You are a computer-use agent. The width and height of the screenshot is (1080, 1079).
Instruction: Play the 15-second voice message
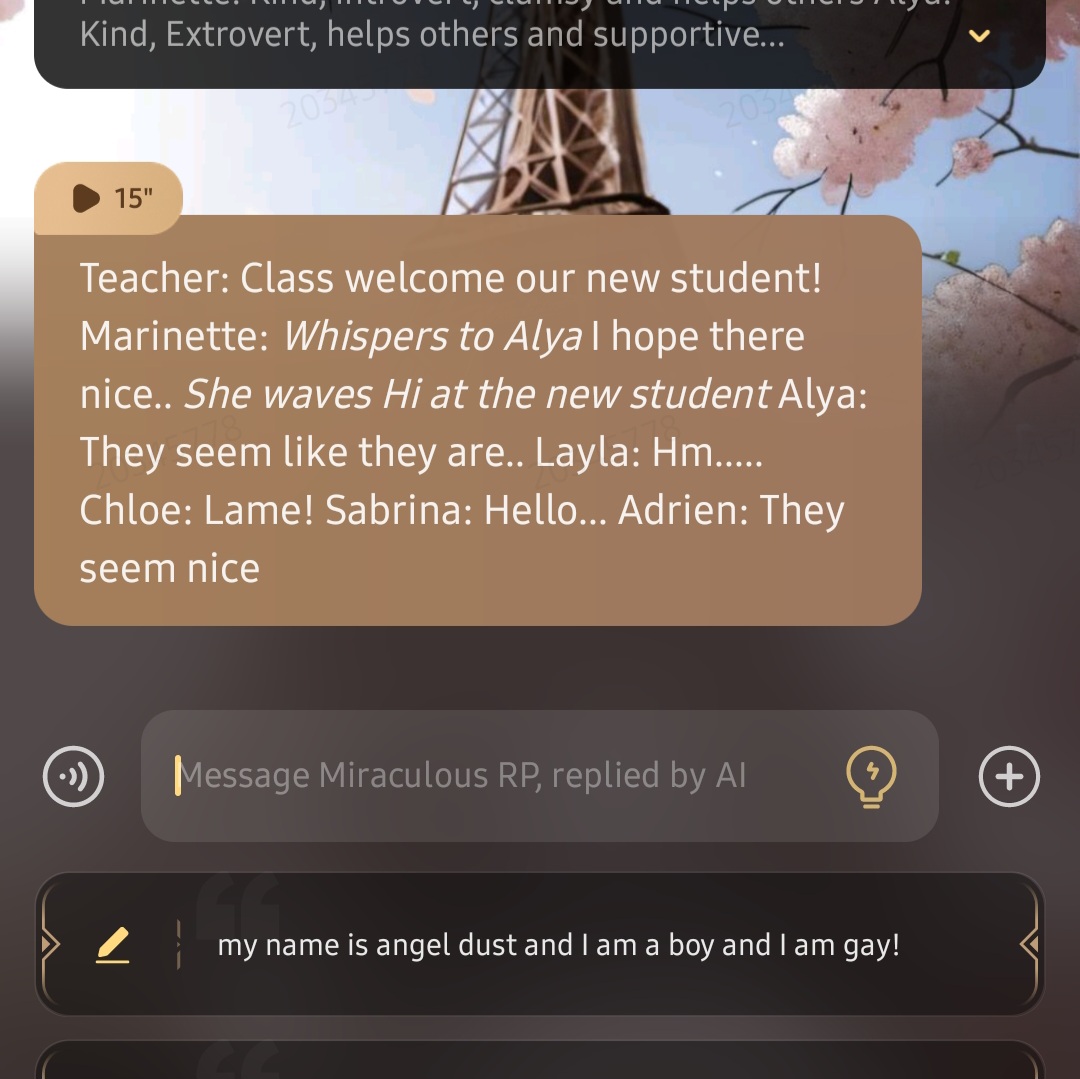pos(108,198)
